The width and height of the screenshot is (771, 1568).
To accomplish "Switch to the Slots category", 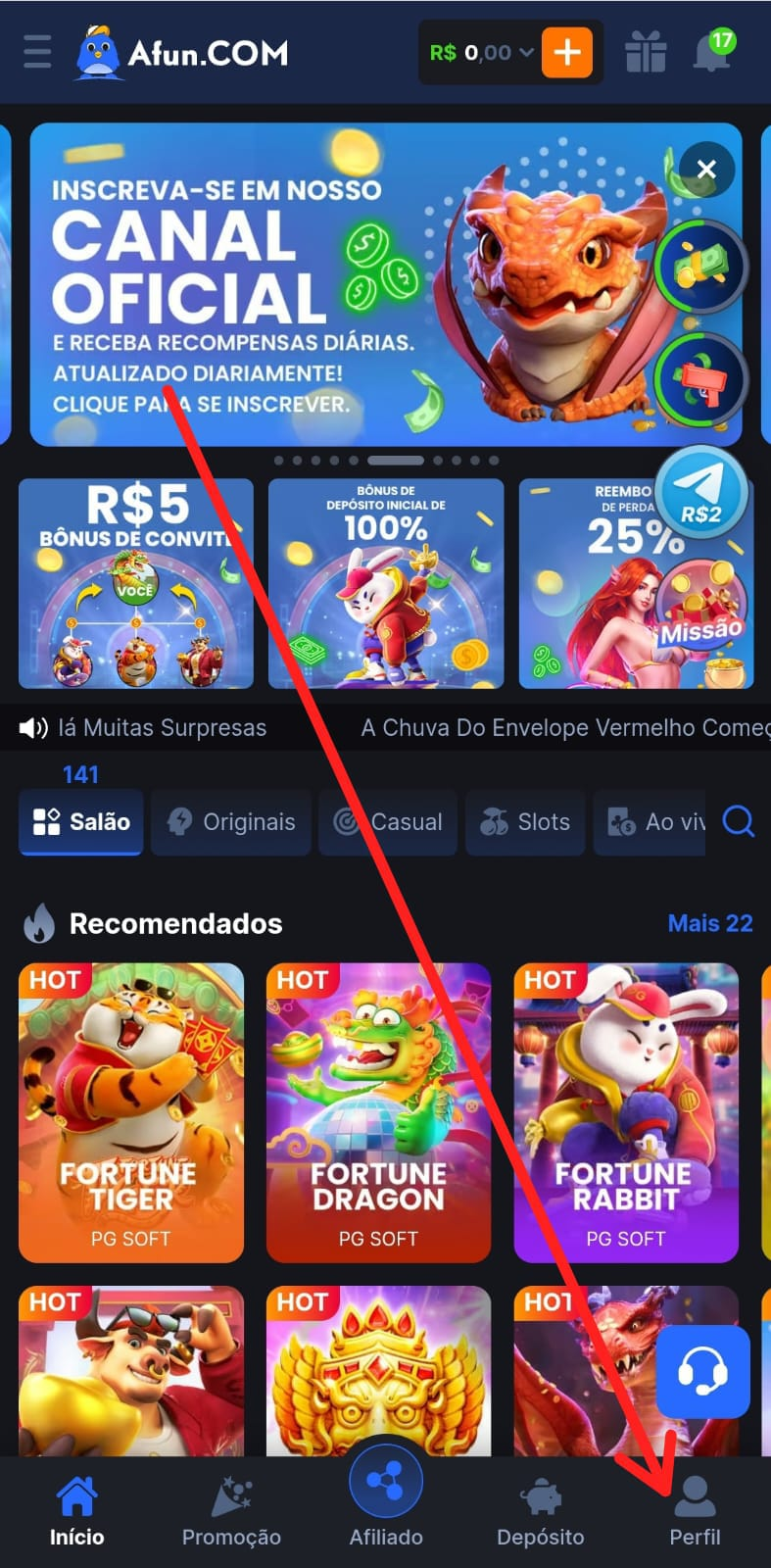I will (x=525, y=822).
